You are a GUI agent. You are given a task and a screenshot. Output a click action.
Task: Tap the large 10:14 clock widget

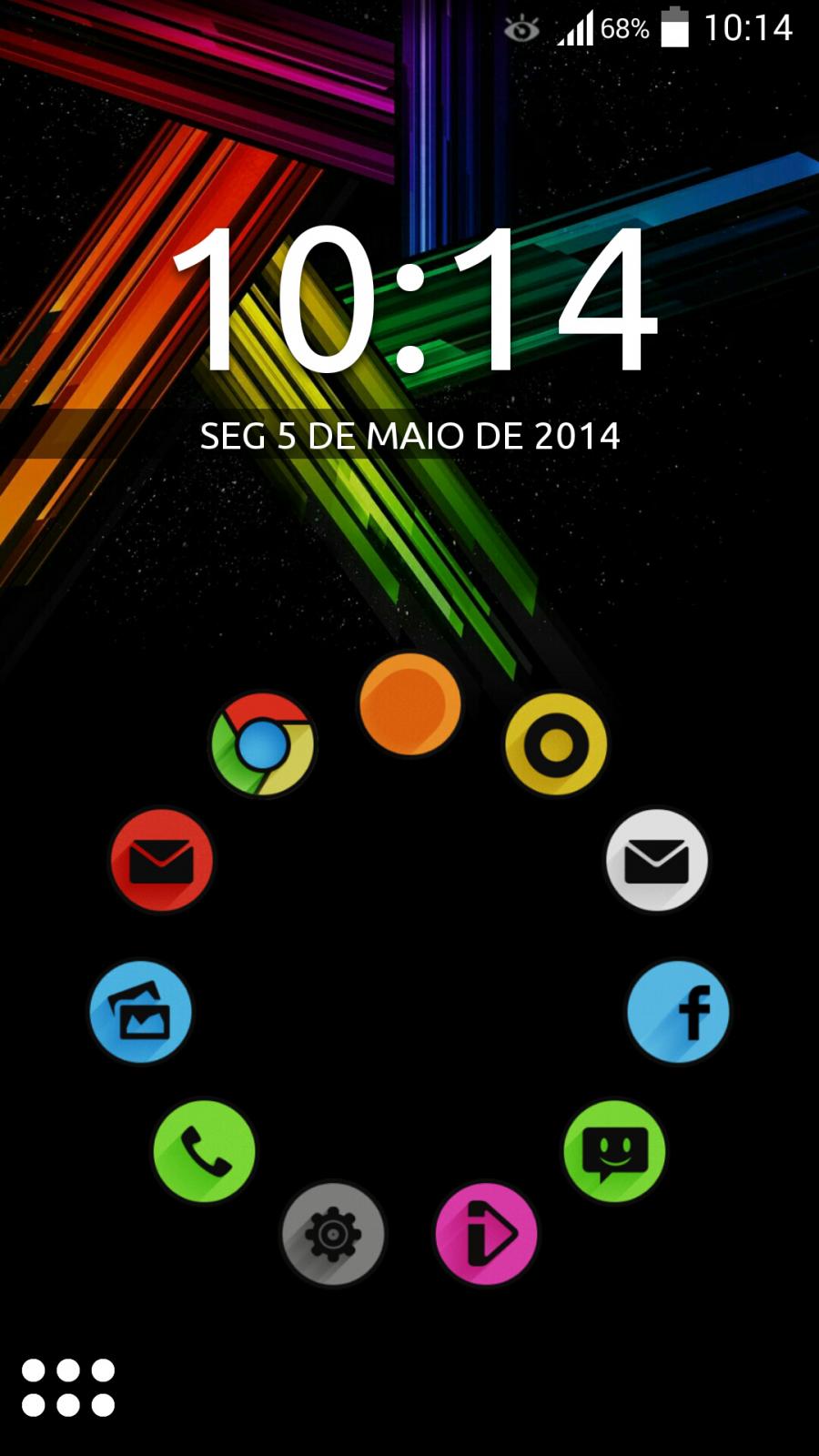pos(414,299)
